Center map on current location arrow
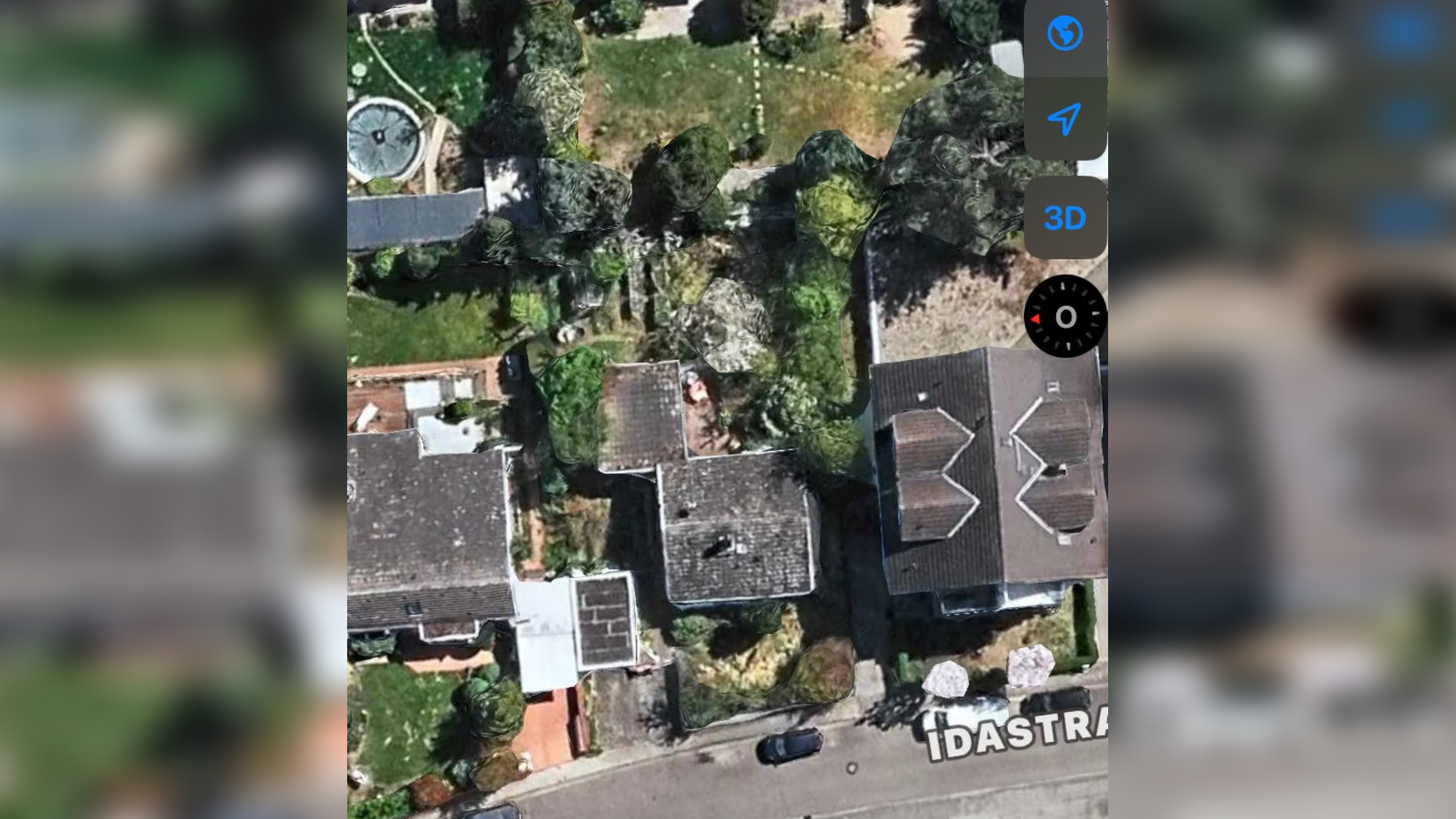This screenshot has height=819, width=1456. click(x=1065, y=119)
